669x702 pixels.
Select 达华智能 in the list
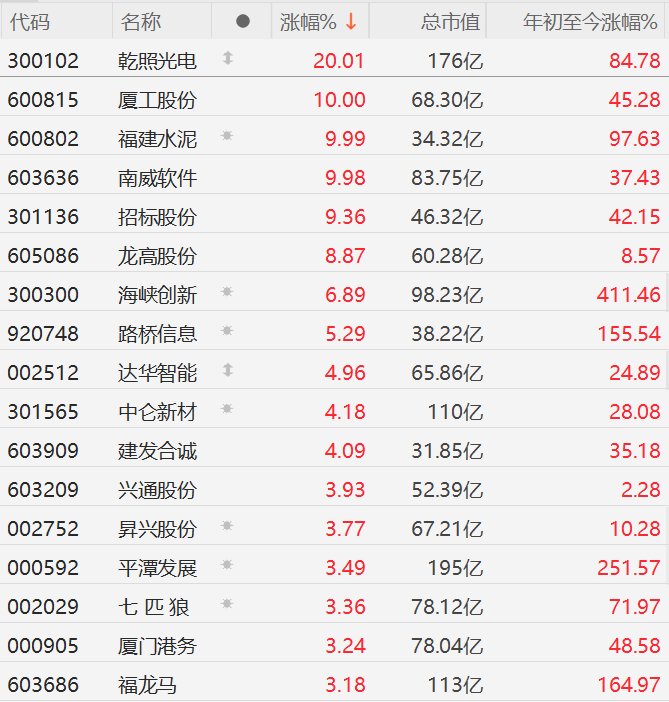[156, 373]
